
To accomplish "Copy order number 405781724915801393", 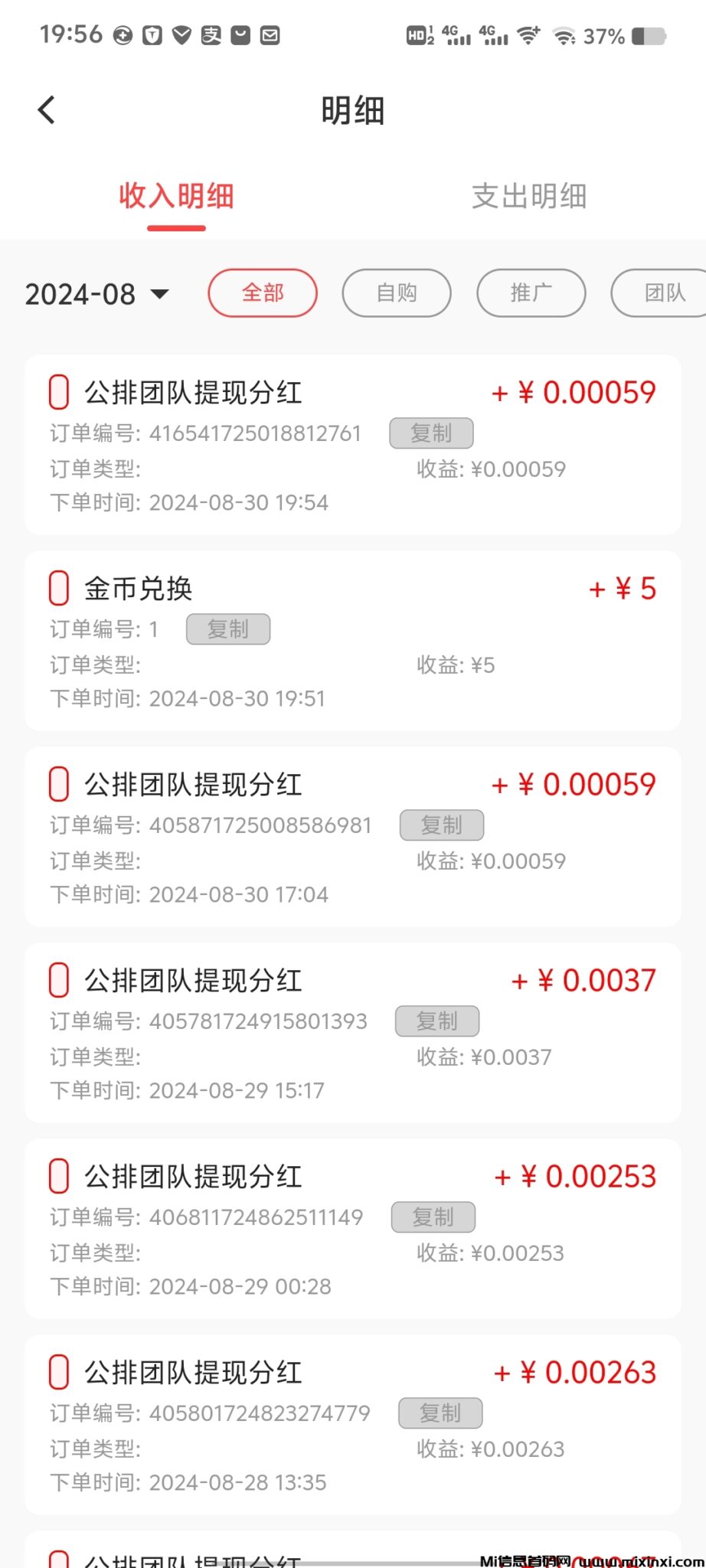I will [x=437, y=1021].
